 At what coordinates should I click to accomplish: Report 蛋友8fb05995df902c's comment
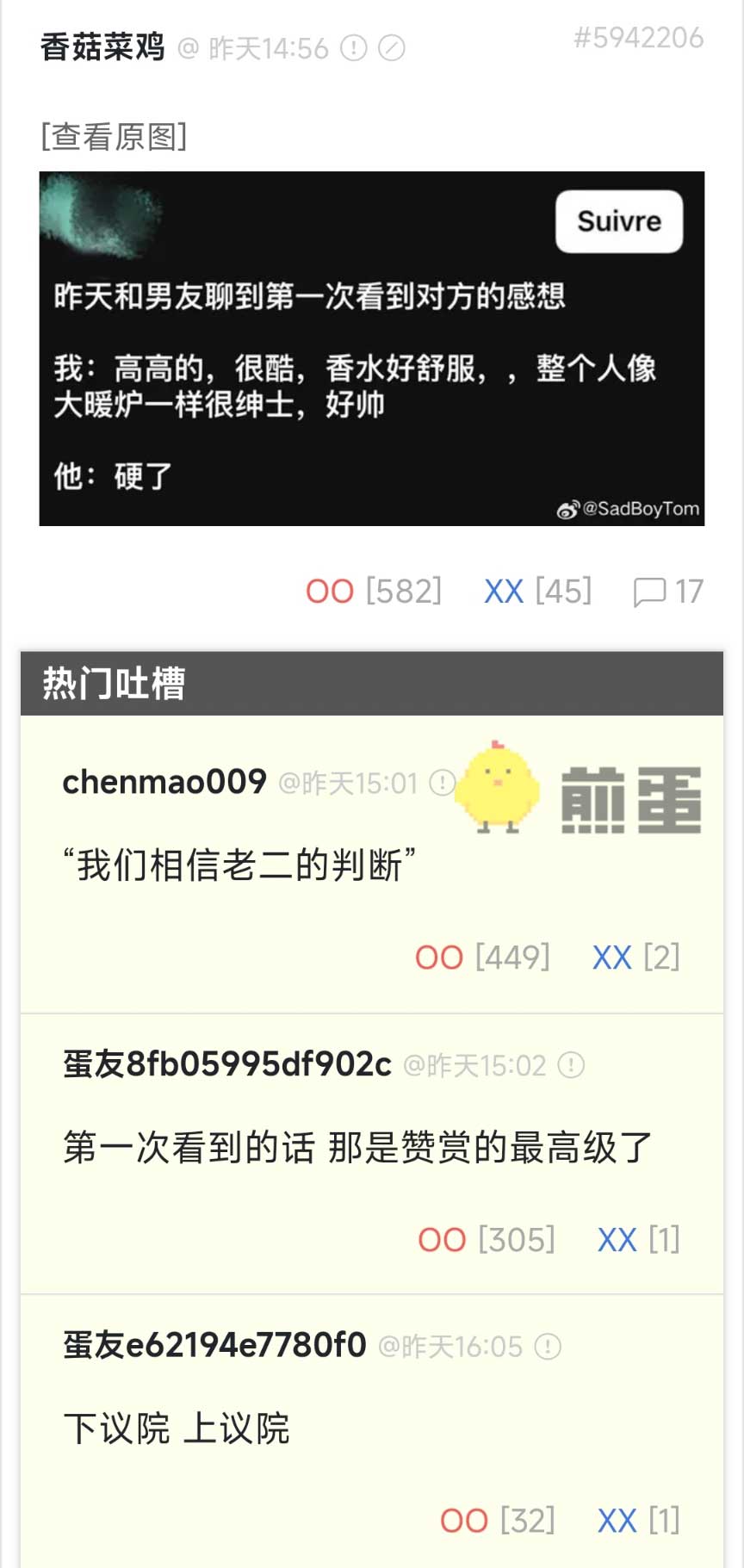pyautogui.click(x=571, y=1065)
